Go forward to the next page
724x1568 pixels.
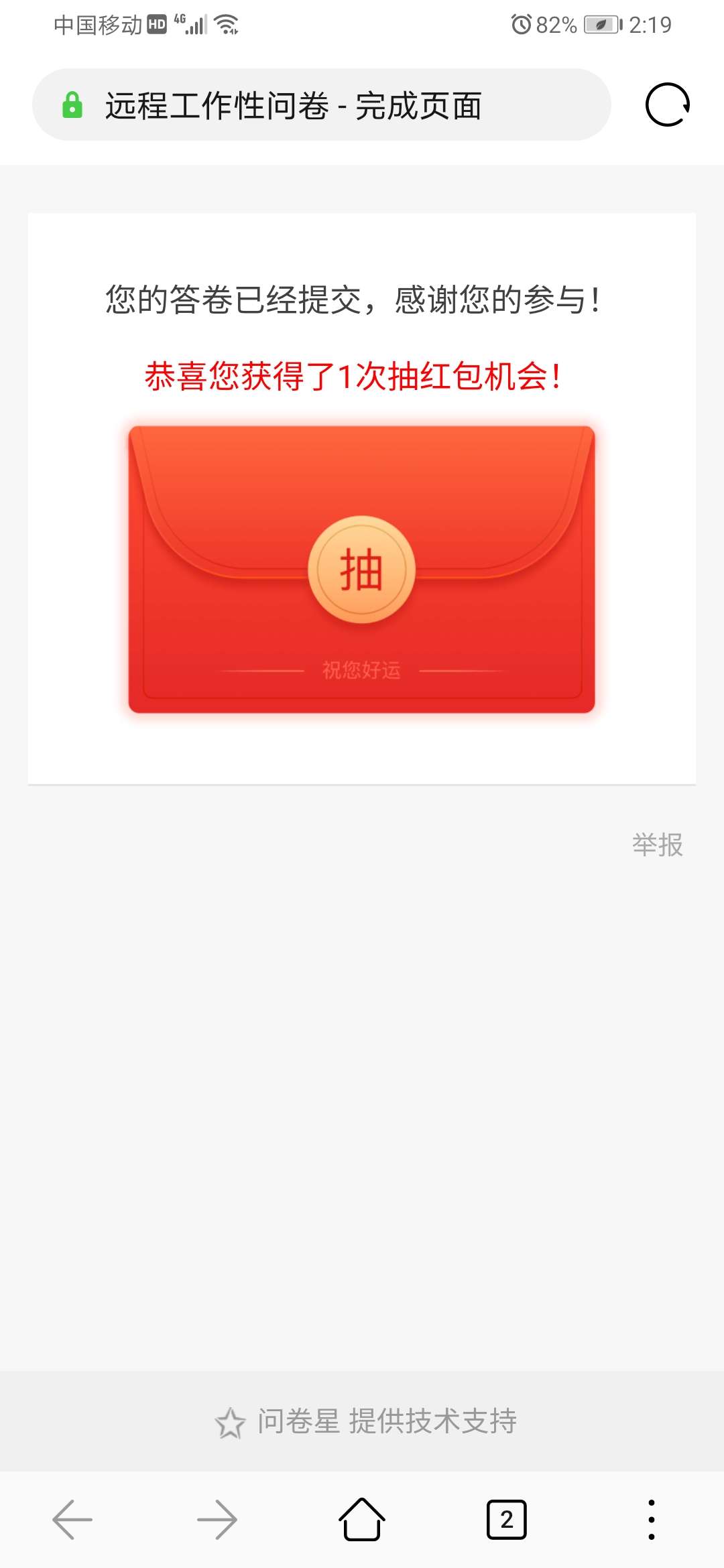point(217,1520)
